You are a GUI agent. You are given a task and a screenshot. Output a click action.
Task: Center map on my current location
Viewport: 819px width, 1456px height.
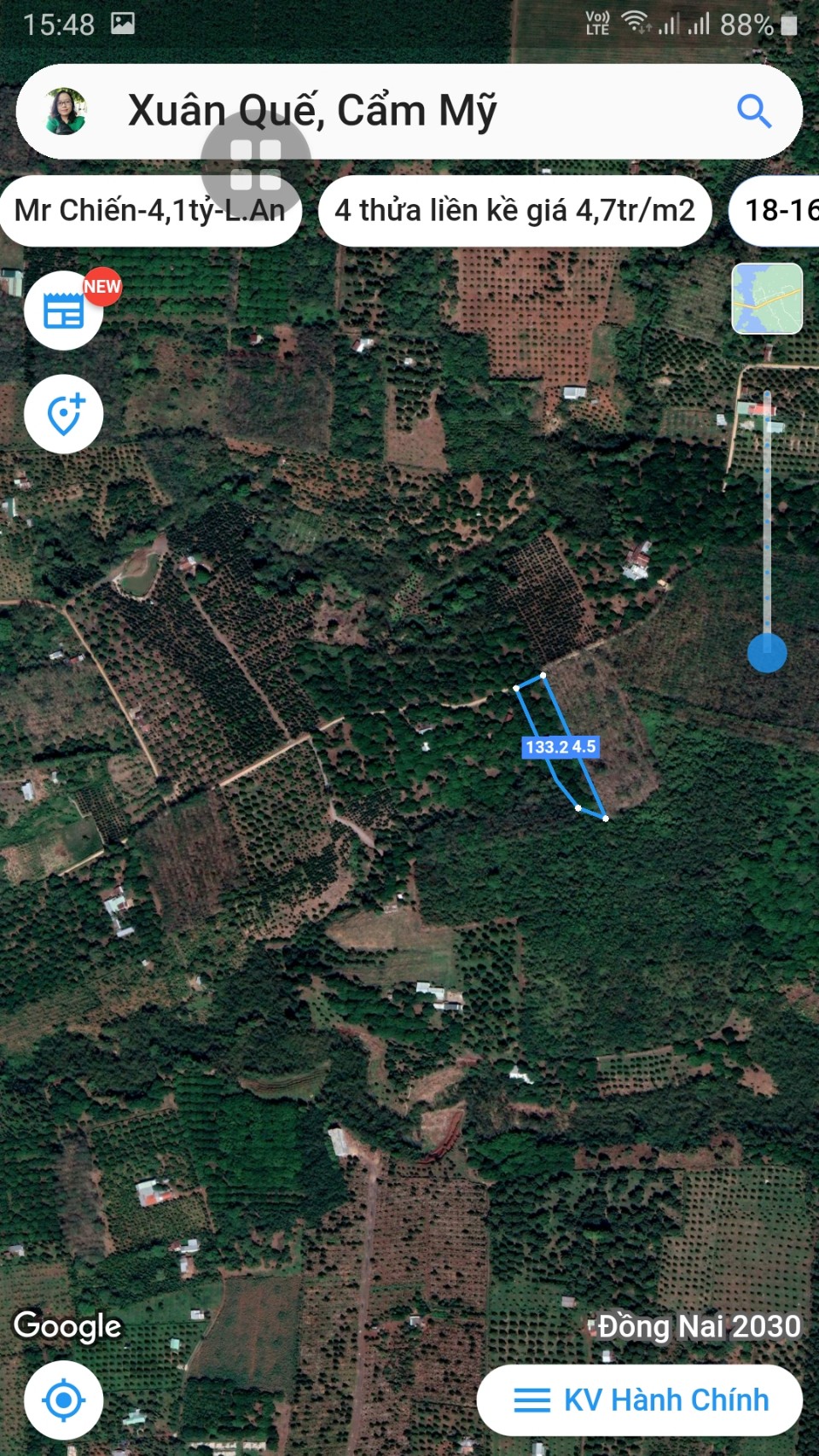point(64,1400)
